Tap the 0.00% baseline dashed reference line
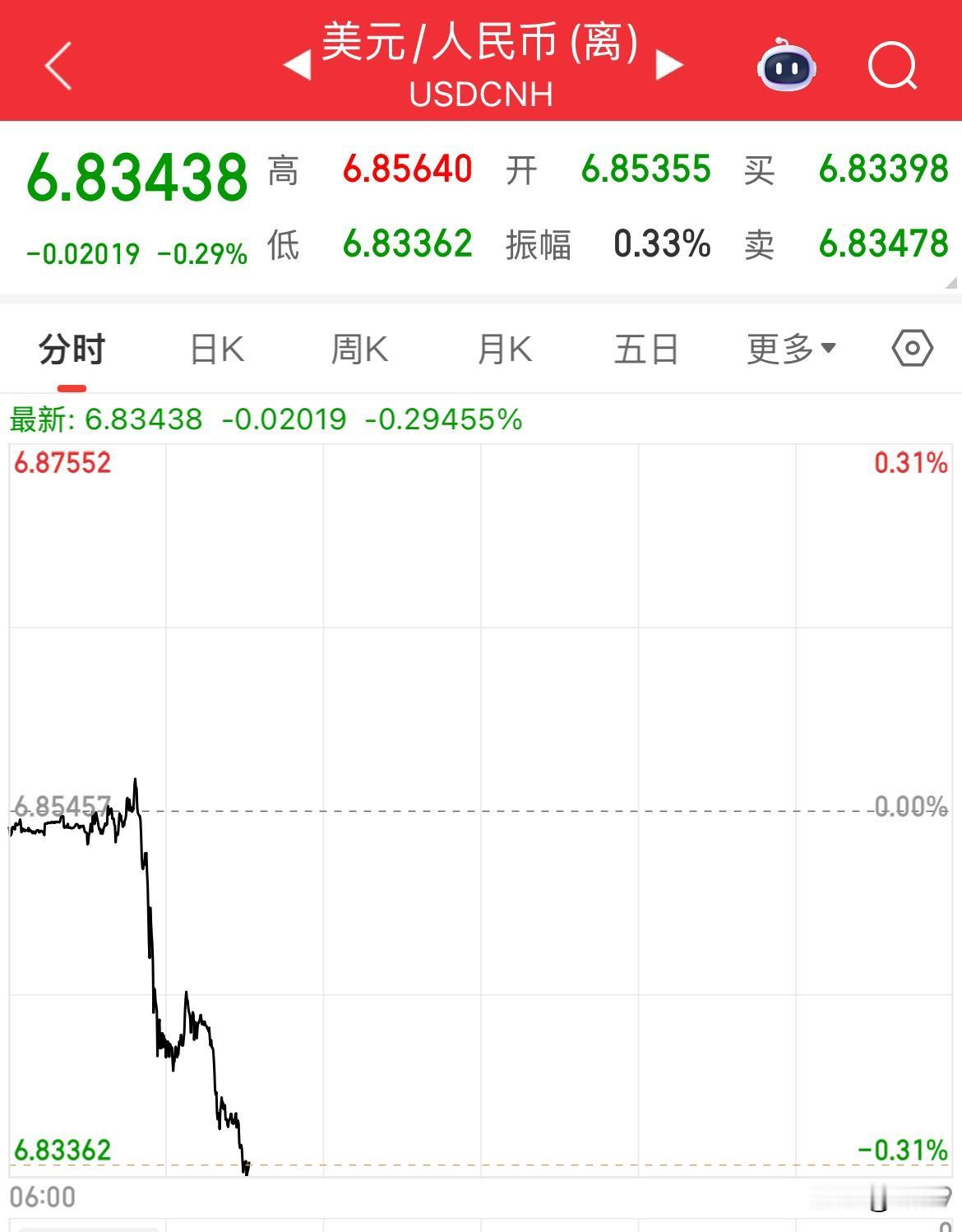This screenshot has width=962, height=1232. [x=493, y=809]
